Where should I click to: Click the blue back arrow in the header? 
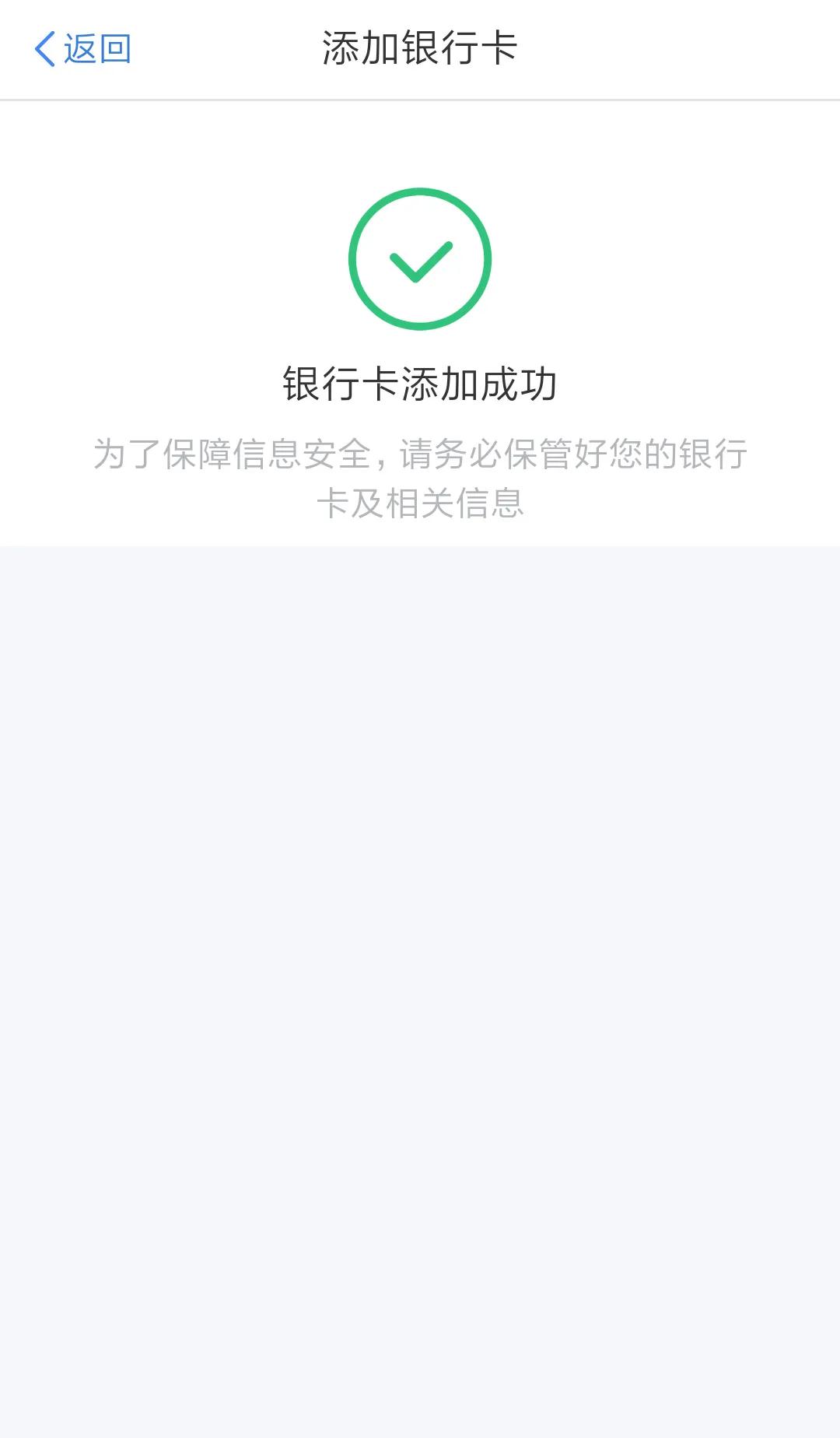[x=45, y=48]
